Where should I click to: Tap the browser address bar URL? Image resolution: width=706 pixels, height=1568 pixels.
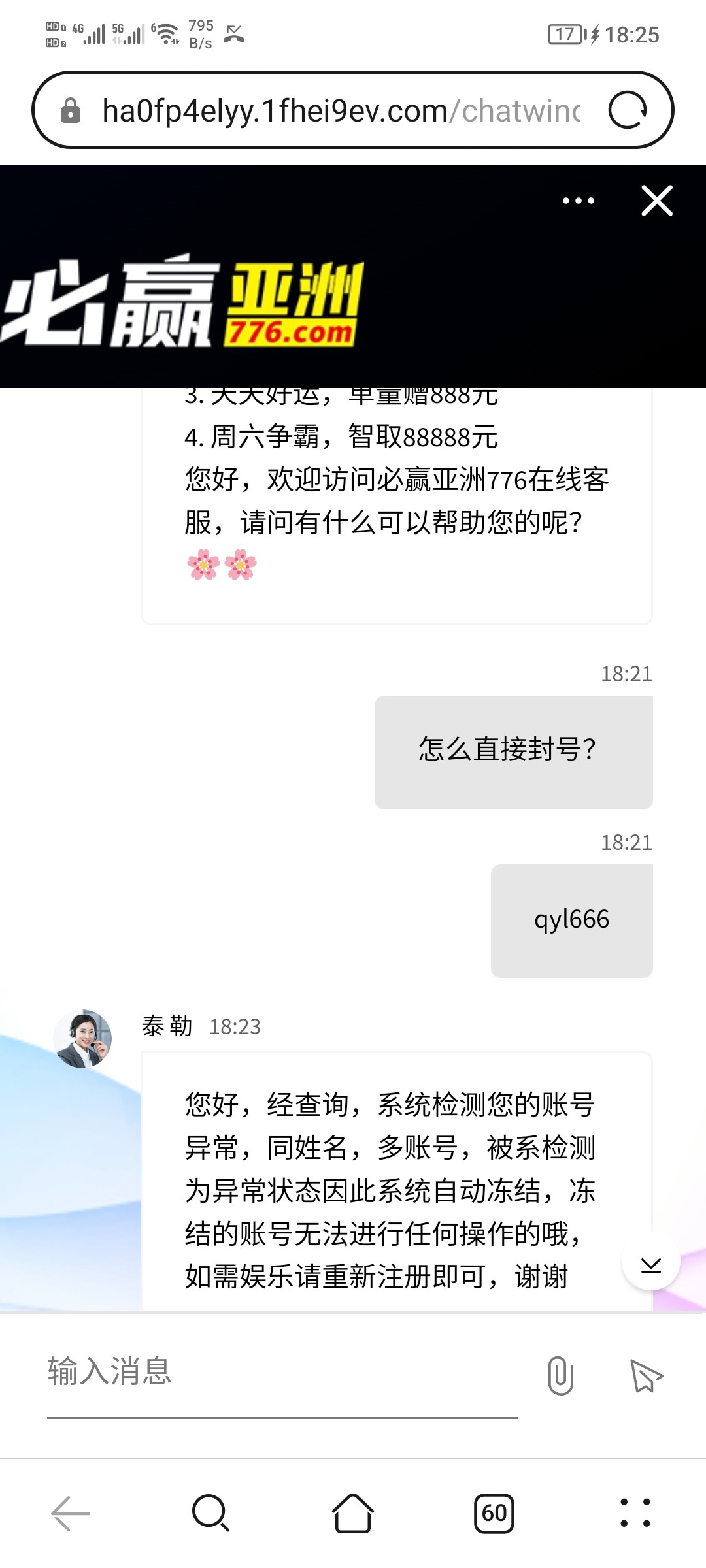(x=340, y=111)
